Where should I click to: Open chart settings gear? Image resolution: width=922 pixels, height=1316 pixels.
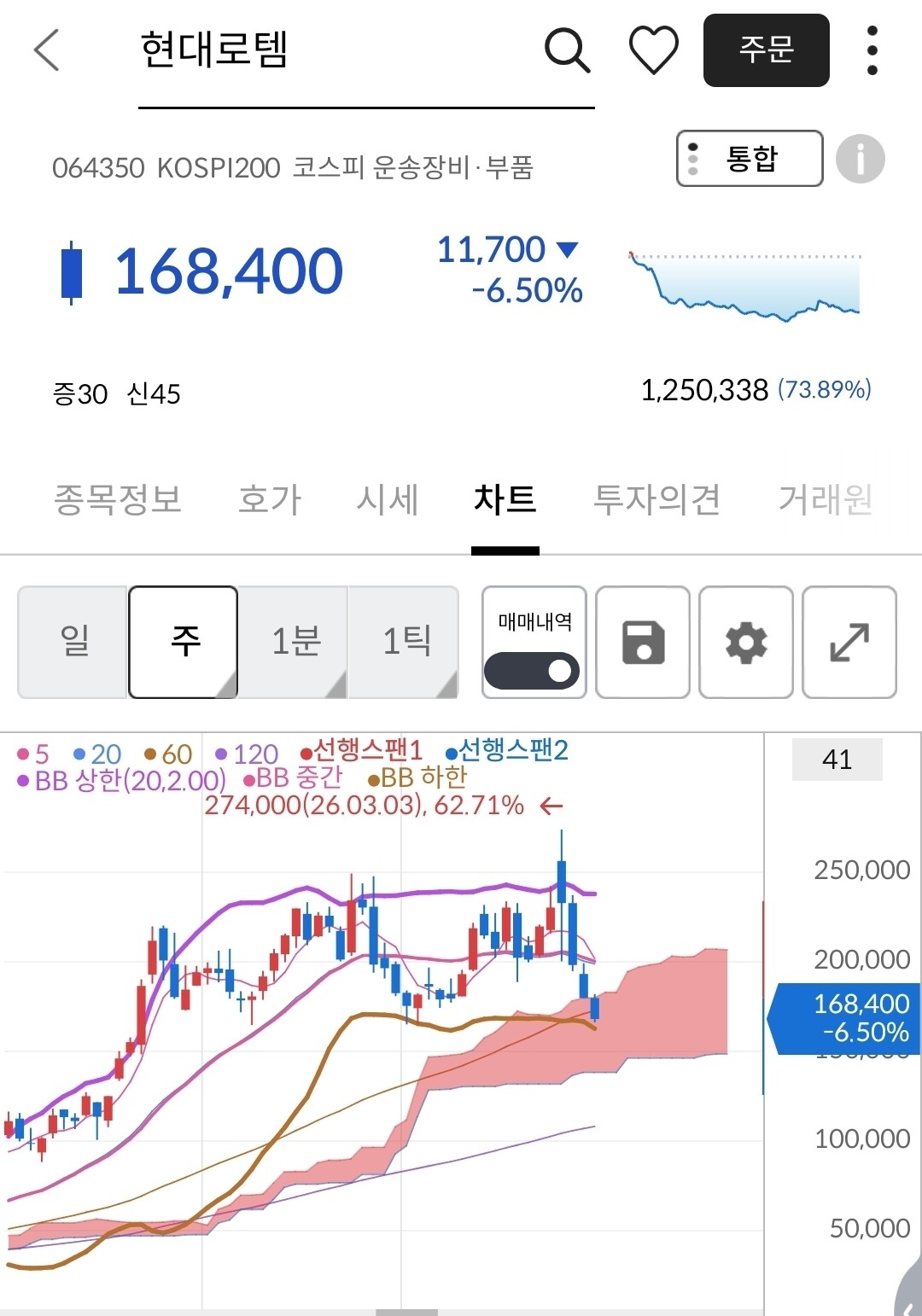click(746, 642)
